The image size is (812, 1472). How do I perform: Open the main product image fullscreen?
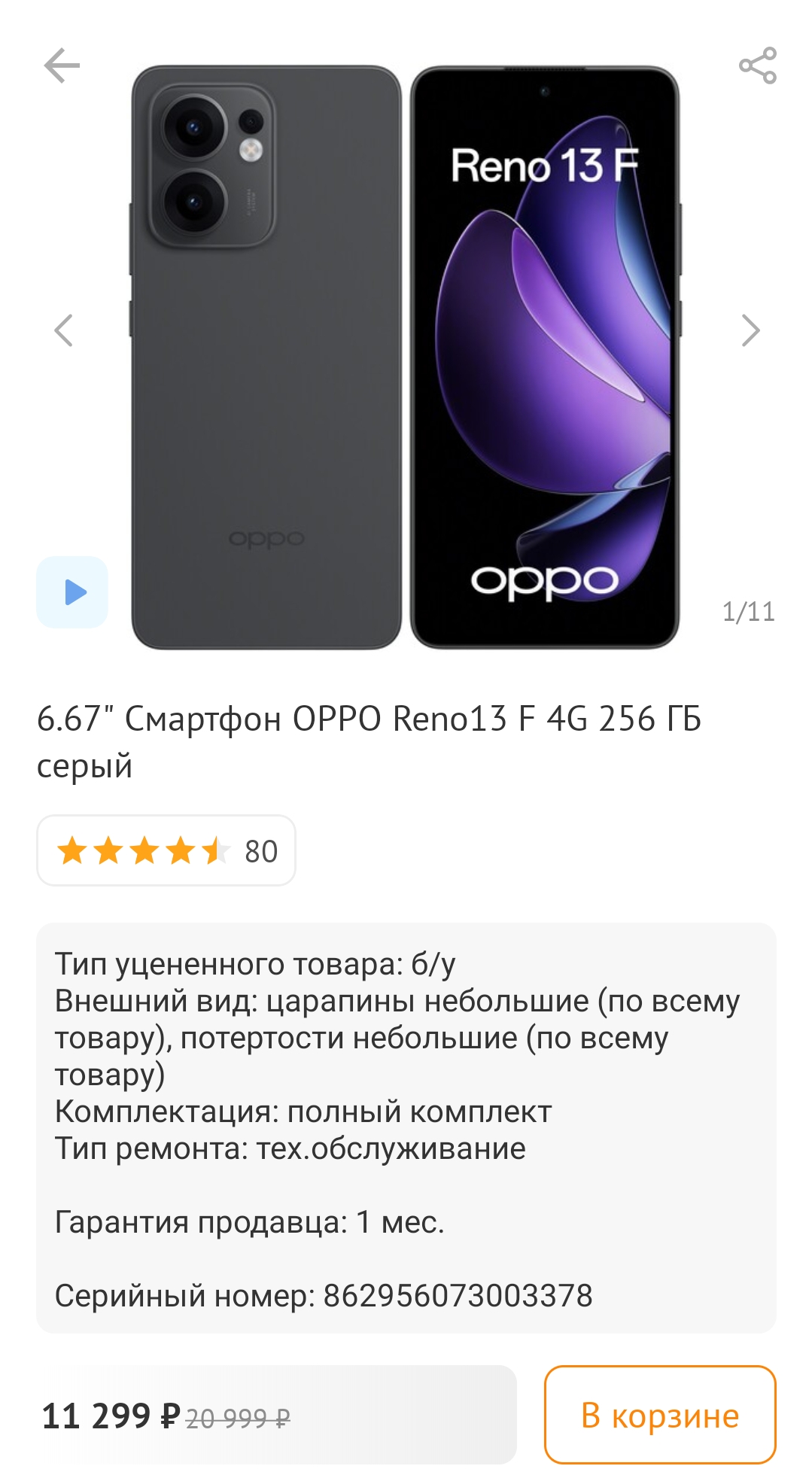click(406, 357)
